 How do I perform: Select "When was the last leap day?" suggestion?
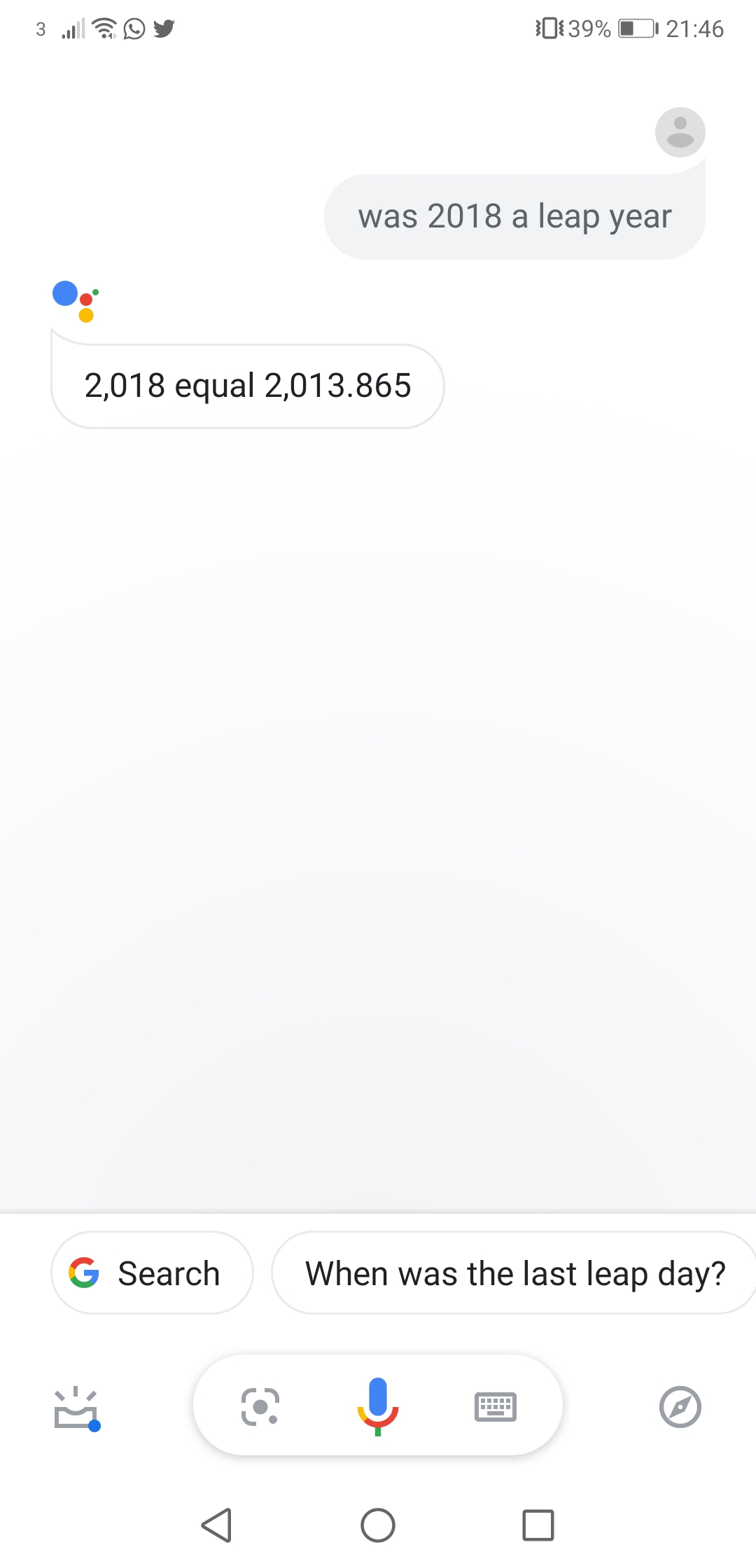514,1273
